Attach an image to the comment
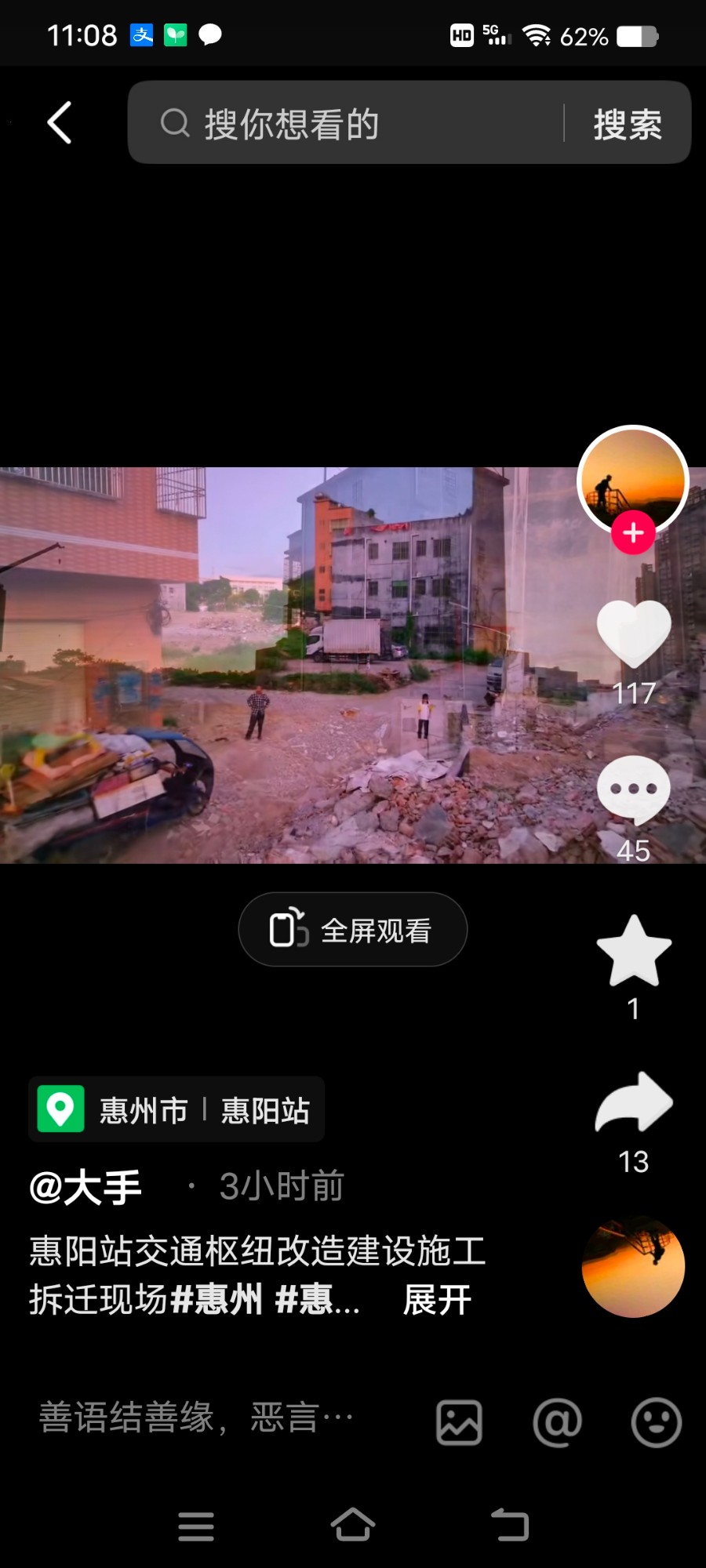The image size is (706, 1568). tap(459, 1422)
